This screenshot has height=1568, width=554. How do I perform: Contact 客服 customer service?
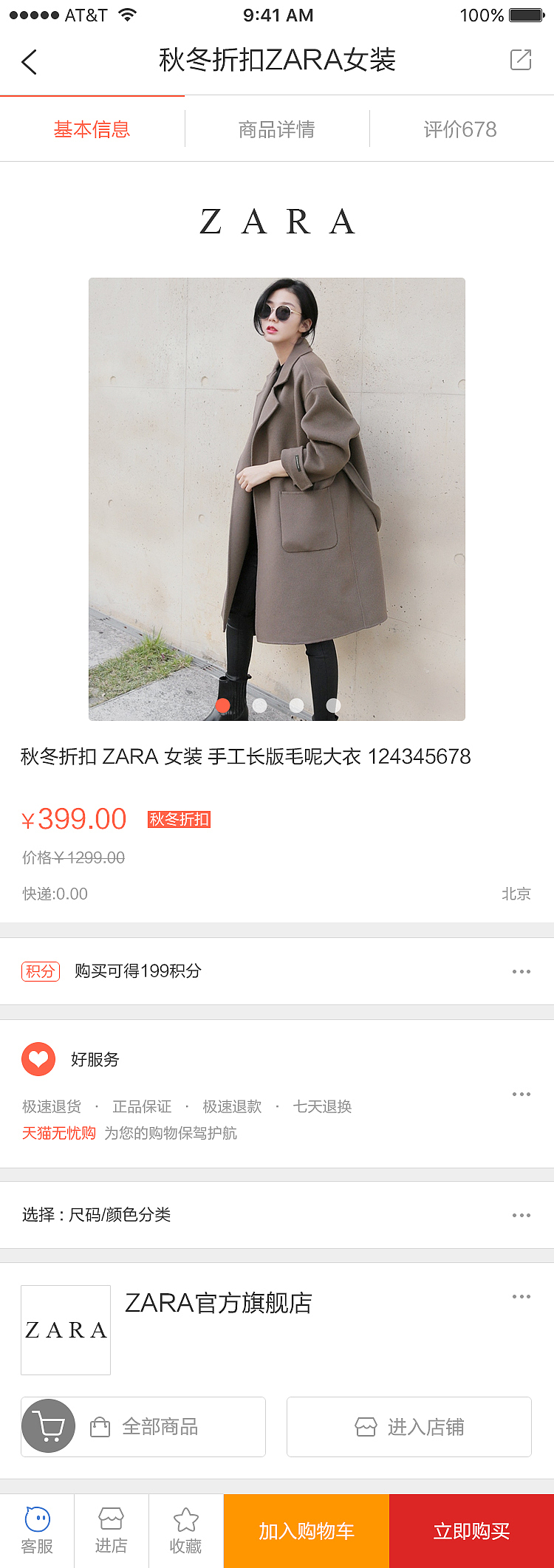click(37, 1531)
